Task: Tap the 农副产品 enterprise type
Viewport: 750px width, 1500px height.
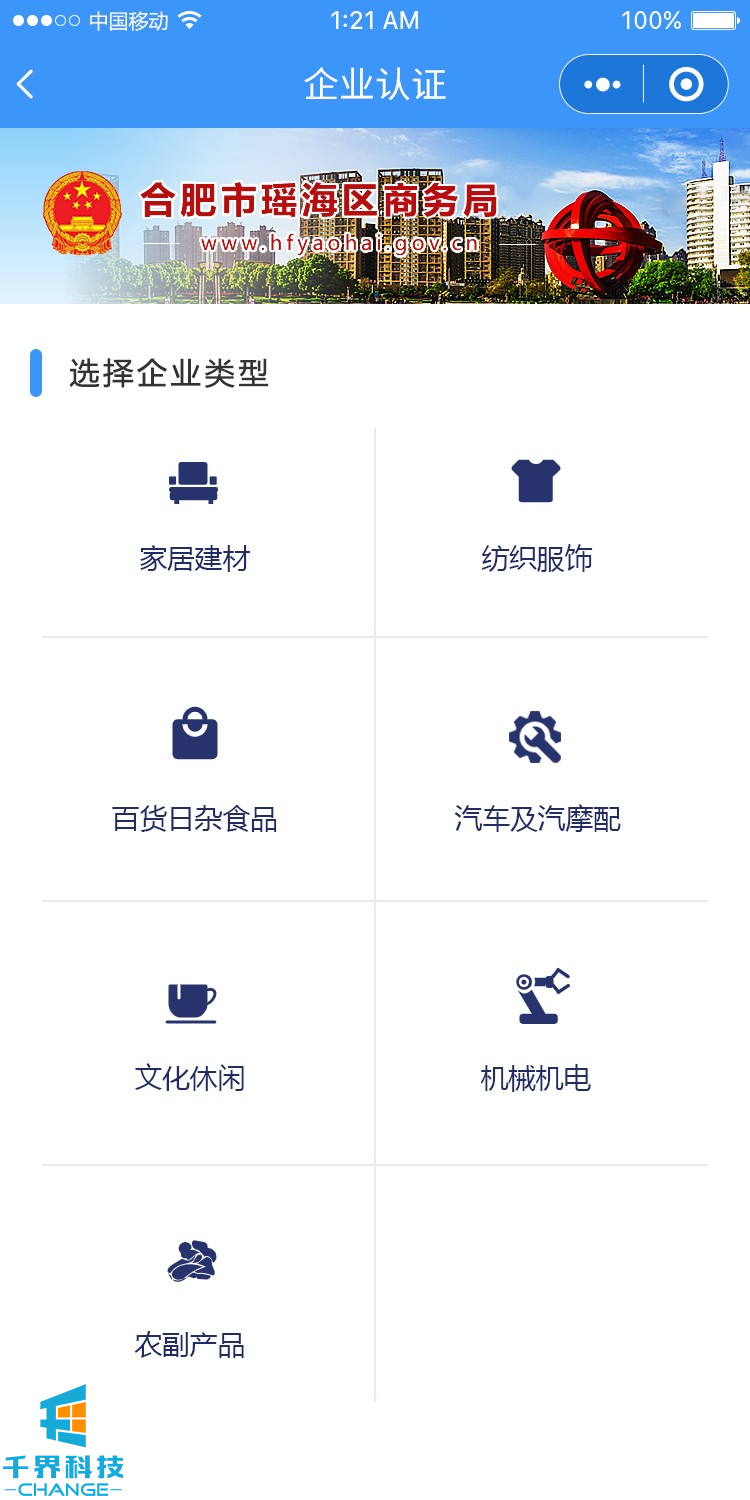Action: coord(190,1298)
